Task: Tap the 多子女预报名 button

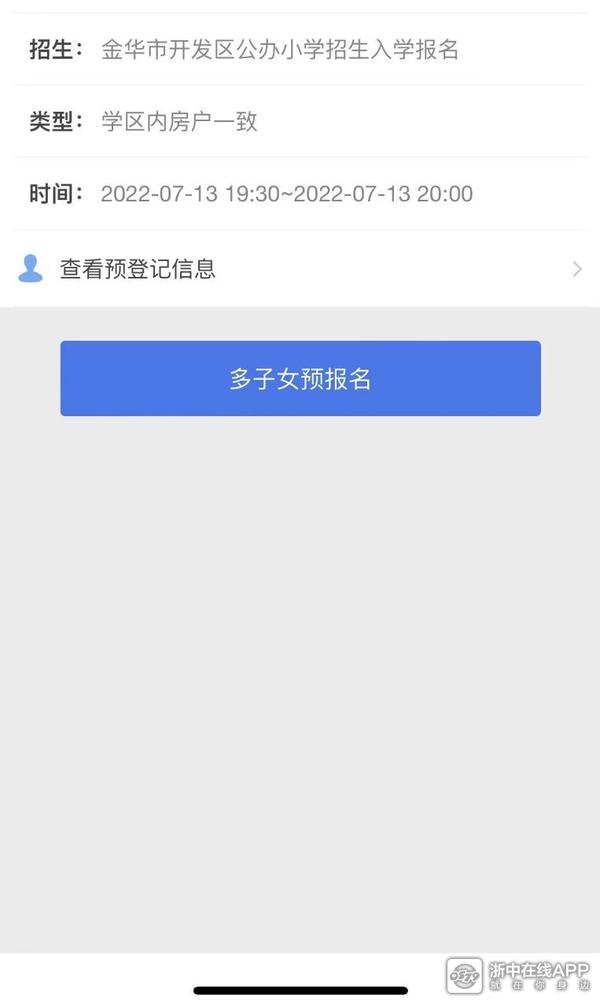Action: [300, 378]
